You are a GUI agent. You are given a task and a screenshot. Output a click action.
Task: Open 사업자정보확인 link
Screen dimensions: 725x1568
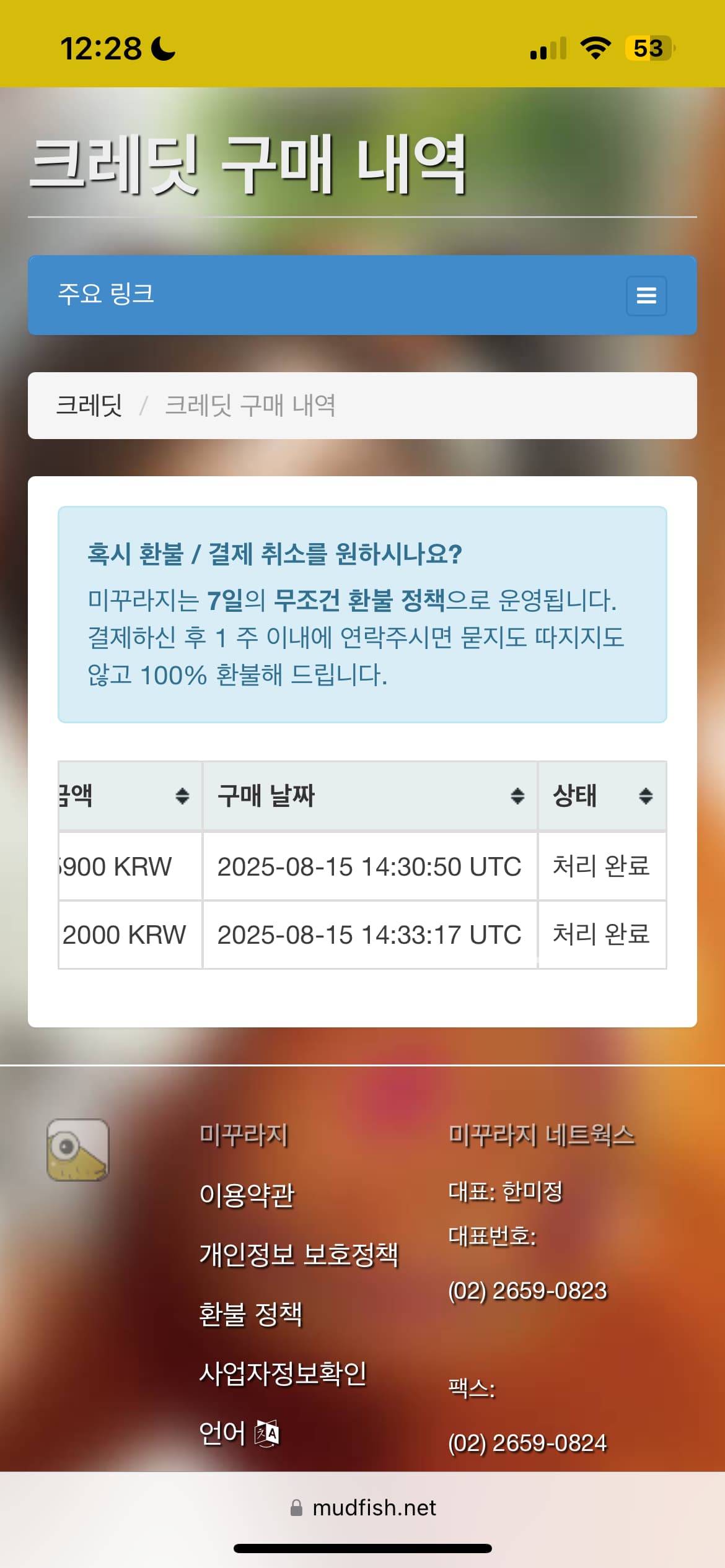(x=283, y=1373)
